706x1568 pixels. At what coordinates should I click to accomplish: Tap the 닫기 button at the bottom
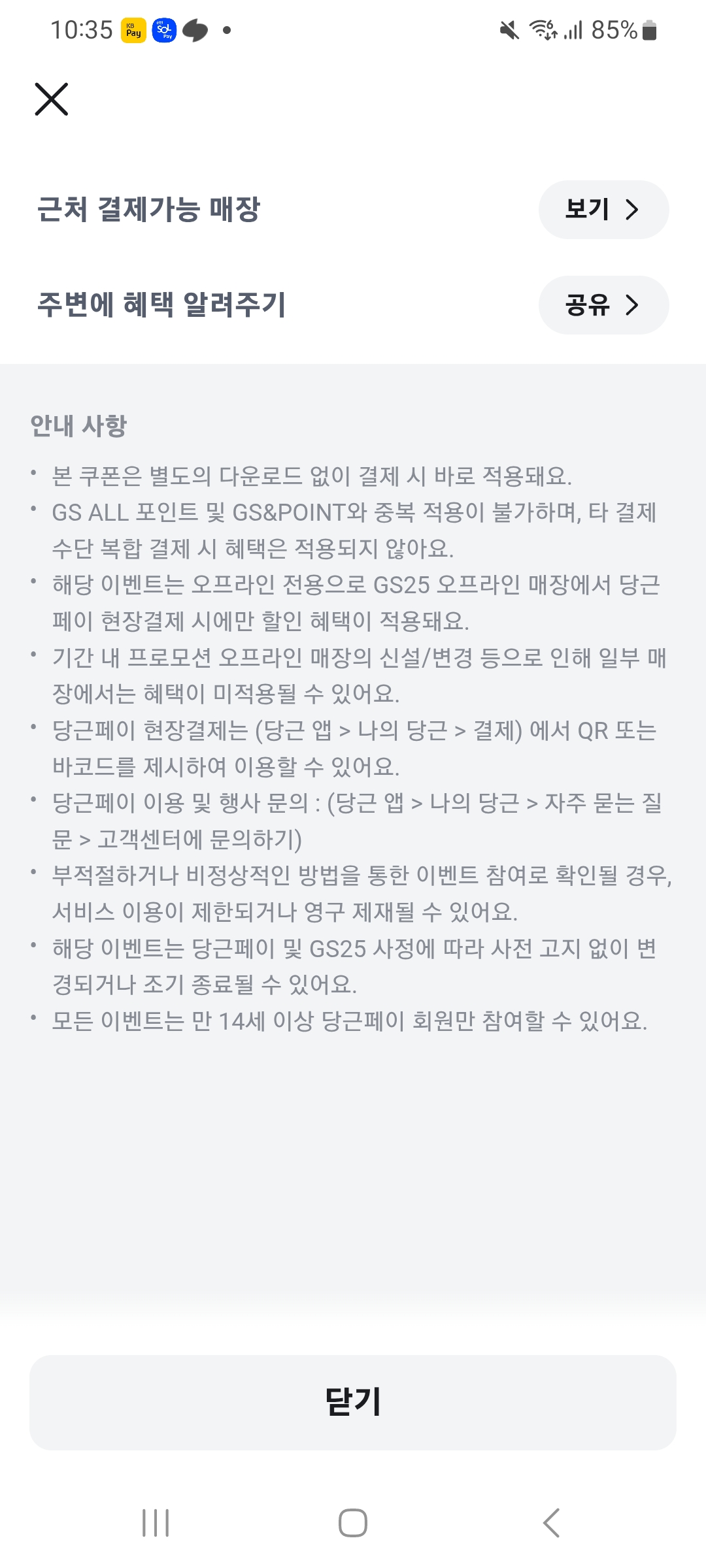(353, 1402)
